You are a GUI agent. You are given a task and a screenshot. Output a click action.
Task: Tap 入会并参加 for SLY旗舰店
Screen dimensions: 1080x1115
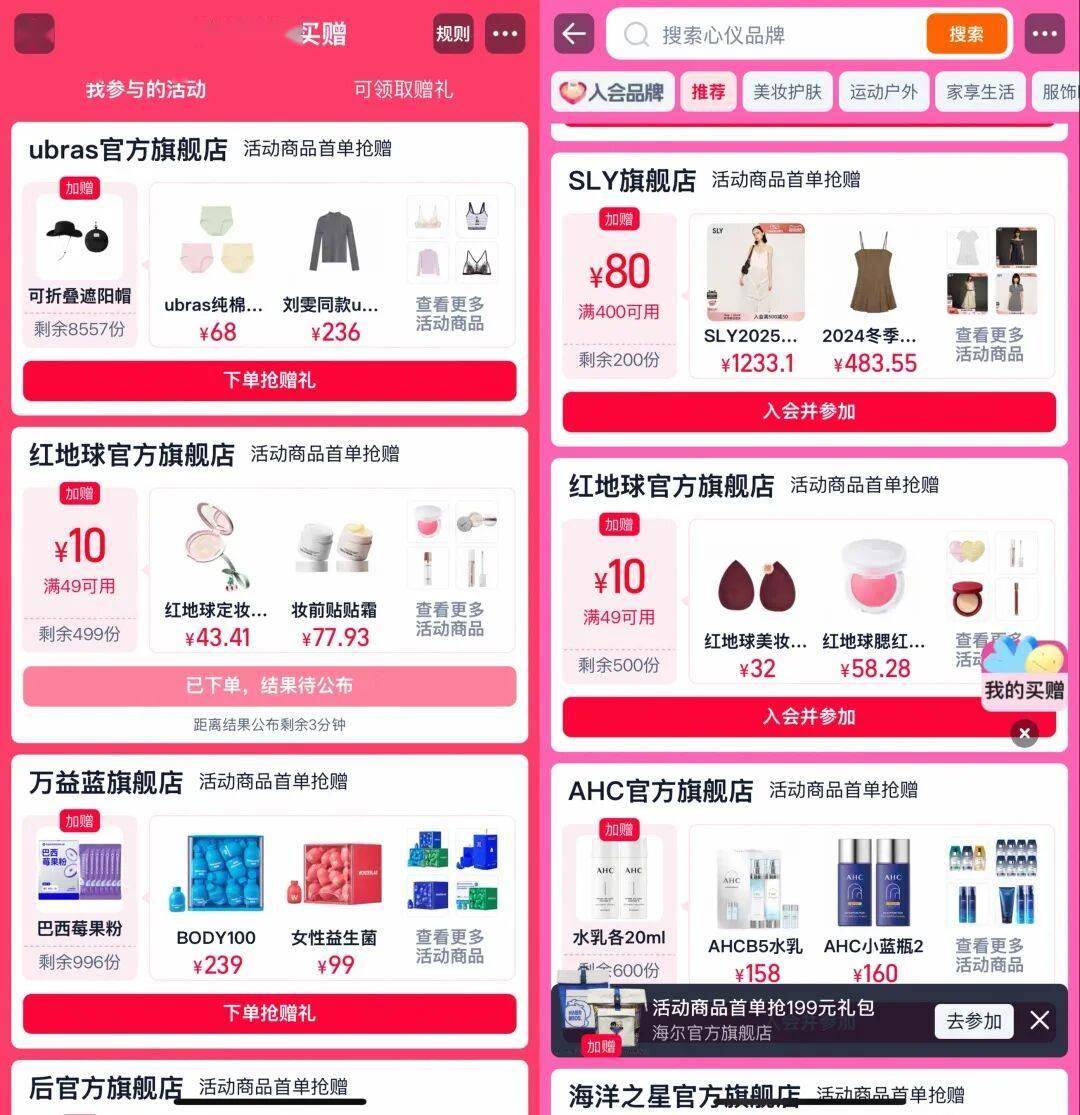(x=809, y=412)
